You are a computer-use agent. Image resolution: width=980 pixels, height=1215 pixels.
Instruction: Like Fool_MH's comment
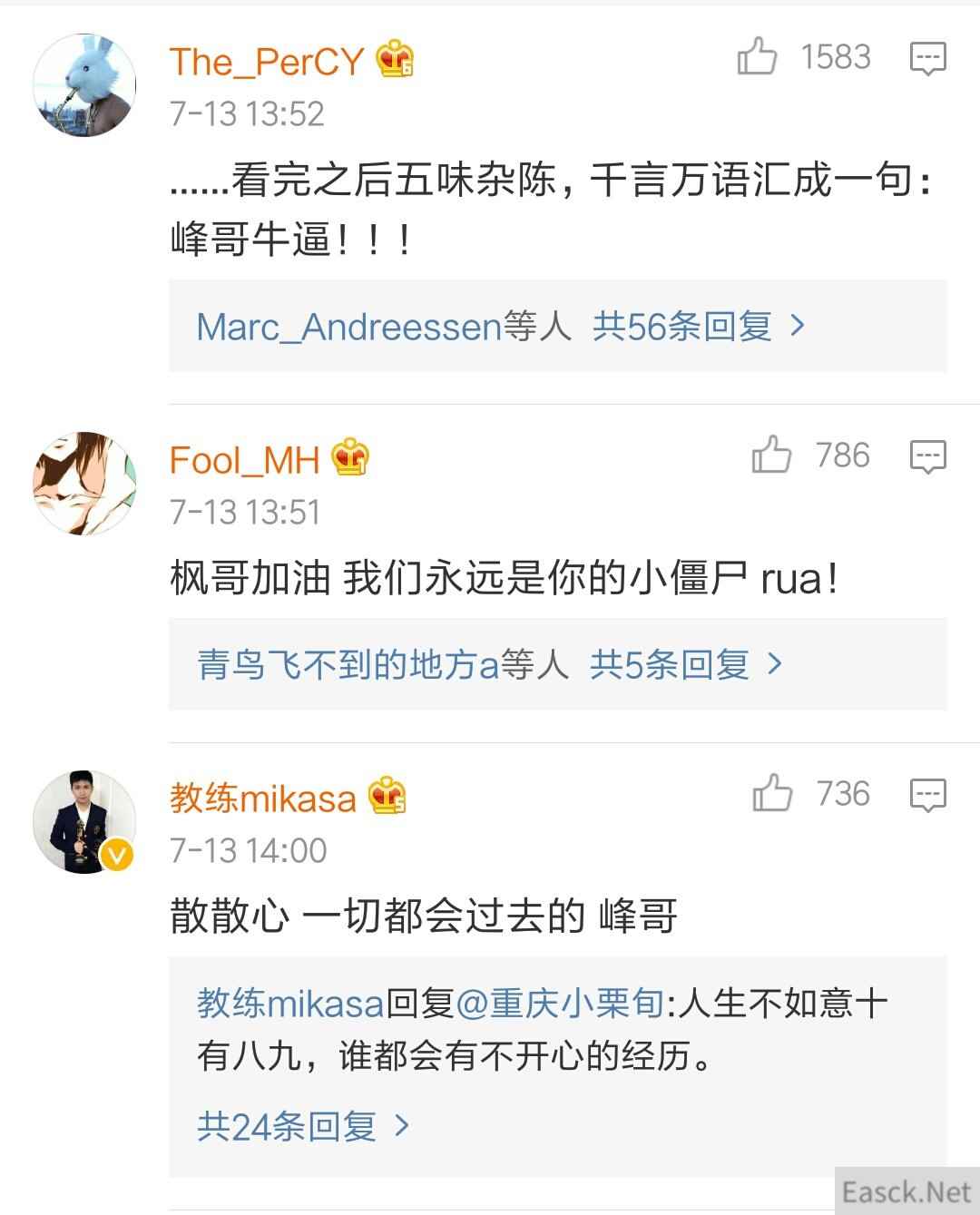(771, 455)
